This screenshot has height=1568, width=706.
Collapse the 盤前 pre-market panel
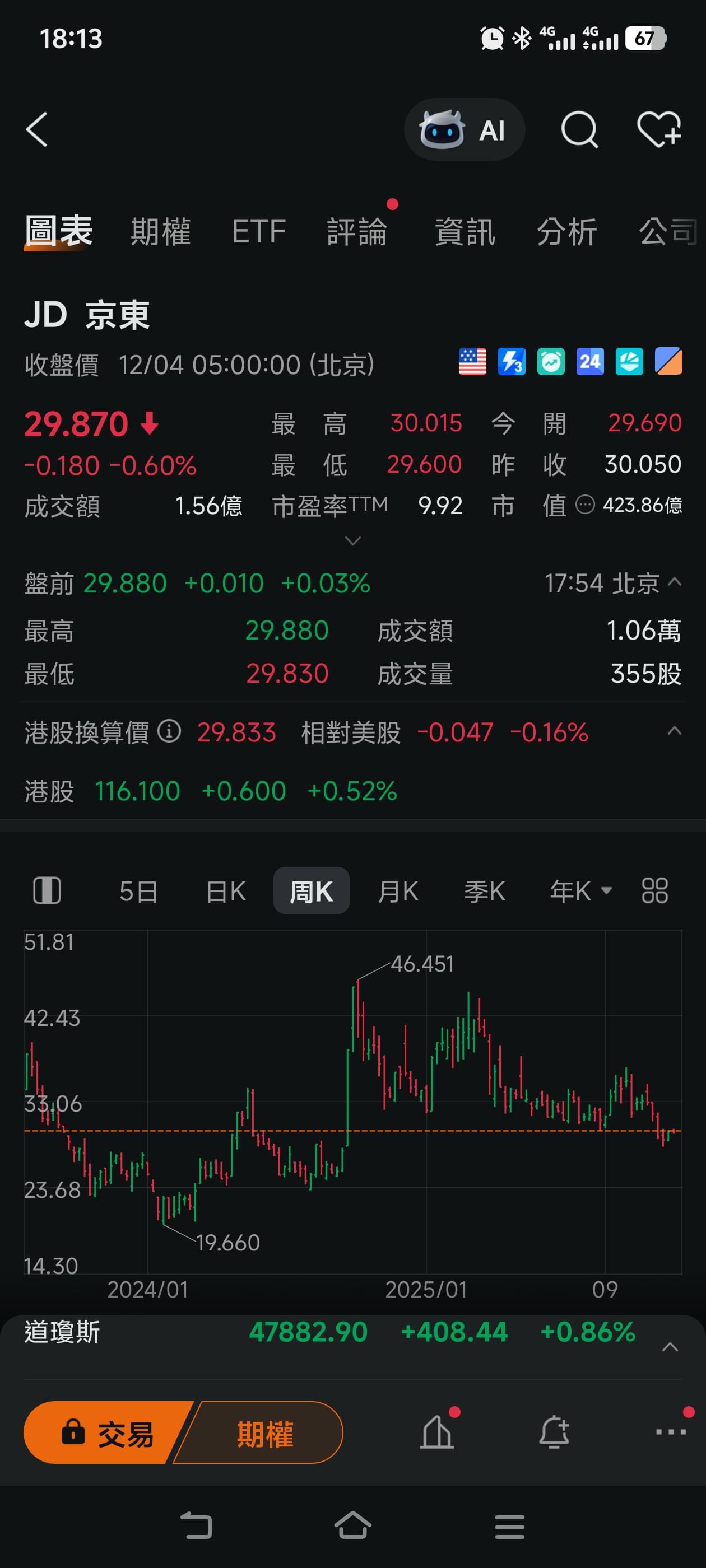672,582
